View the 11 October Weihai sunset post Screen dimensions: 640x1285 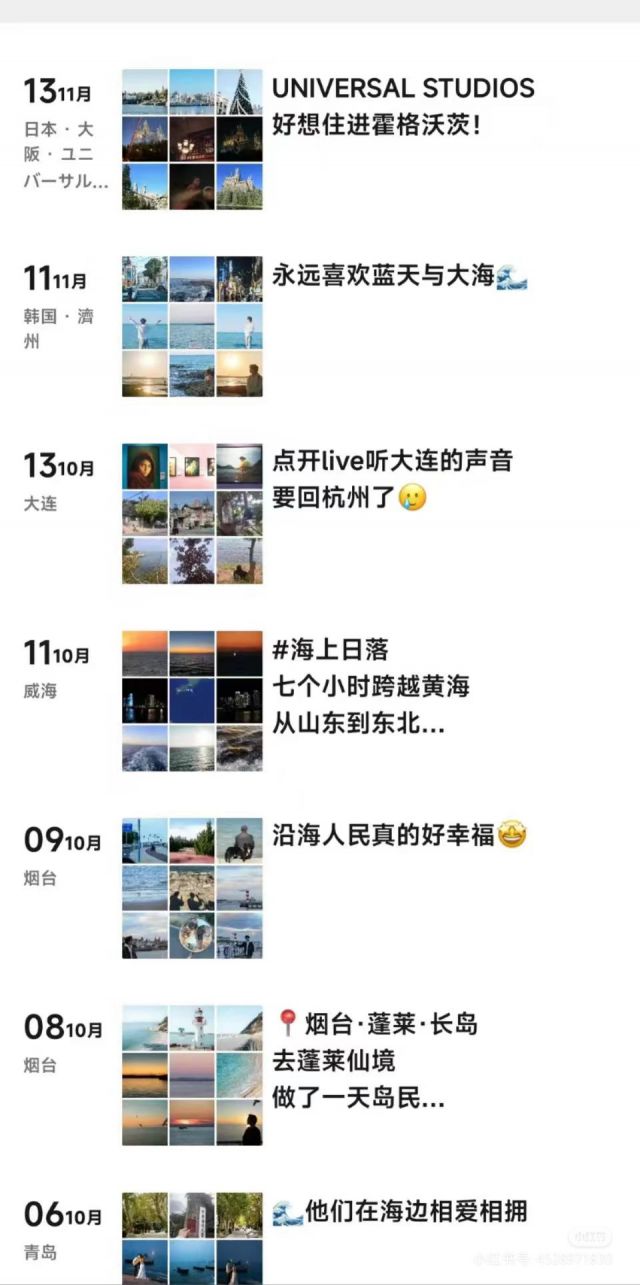tap(370, 687)
